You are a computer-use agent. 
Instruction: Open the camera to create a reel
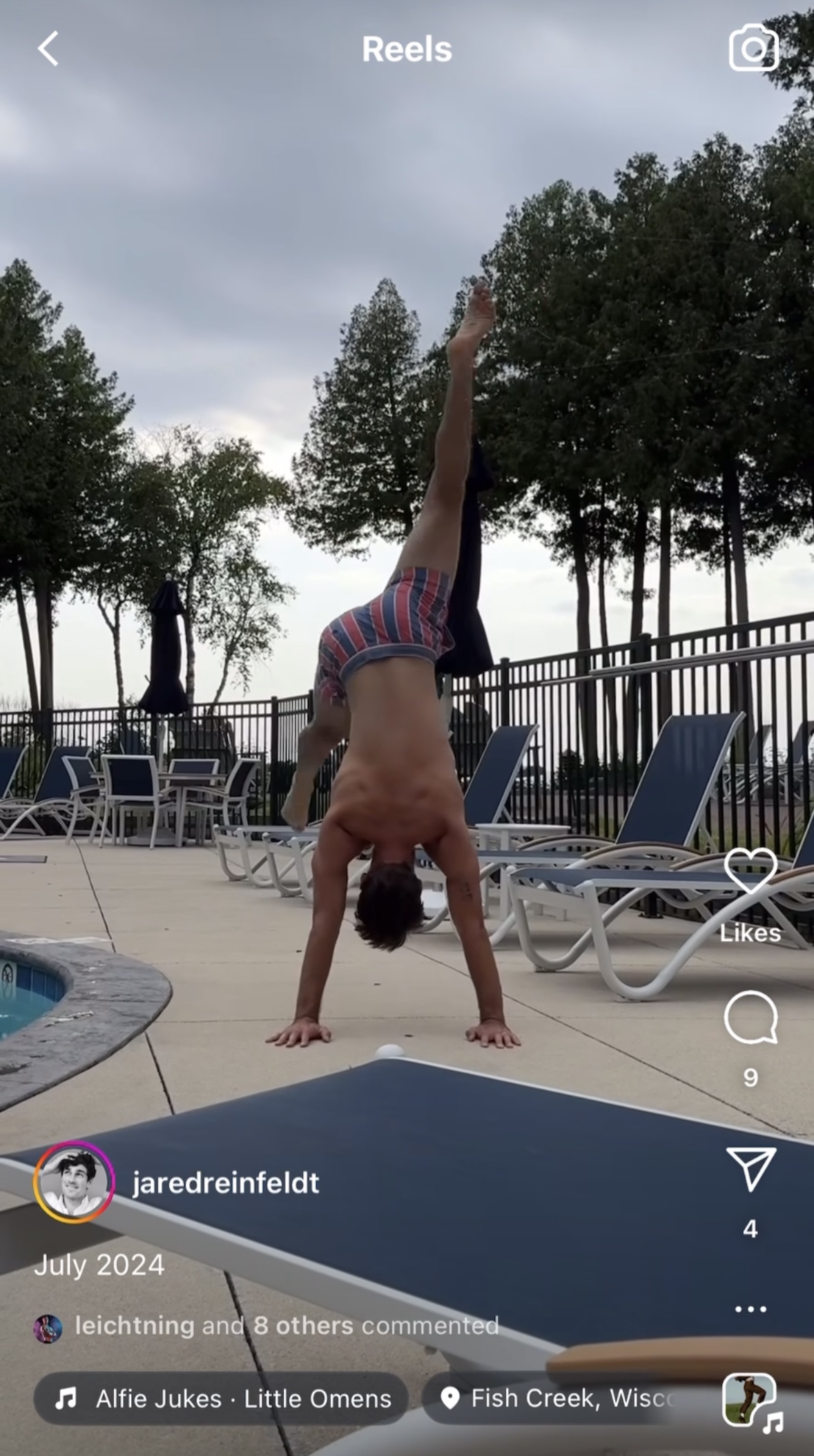pyautogui.click(x=753, y=48)
